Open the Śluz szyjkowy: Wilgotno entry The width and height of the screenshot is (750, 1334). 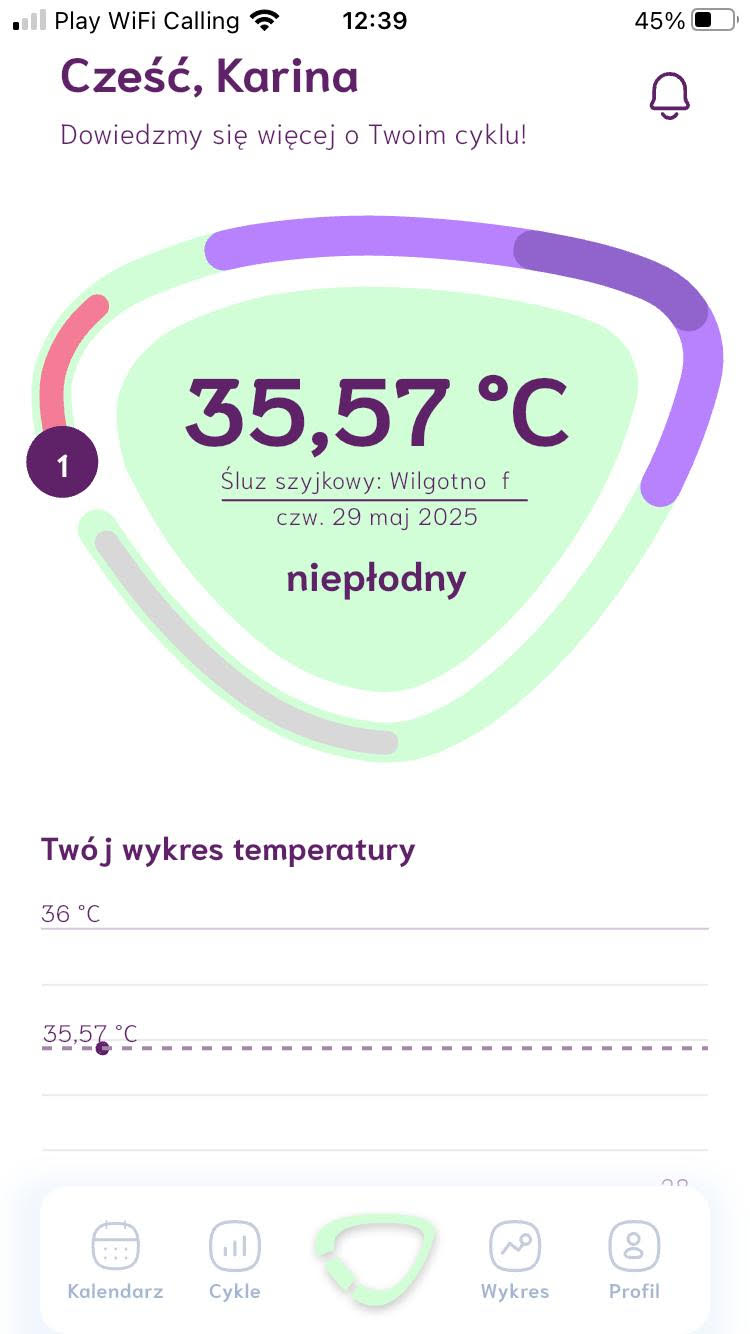[x=374, y=481]
